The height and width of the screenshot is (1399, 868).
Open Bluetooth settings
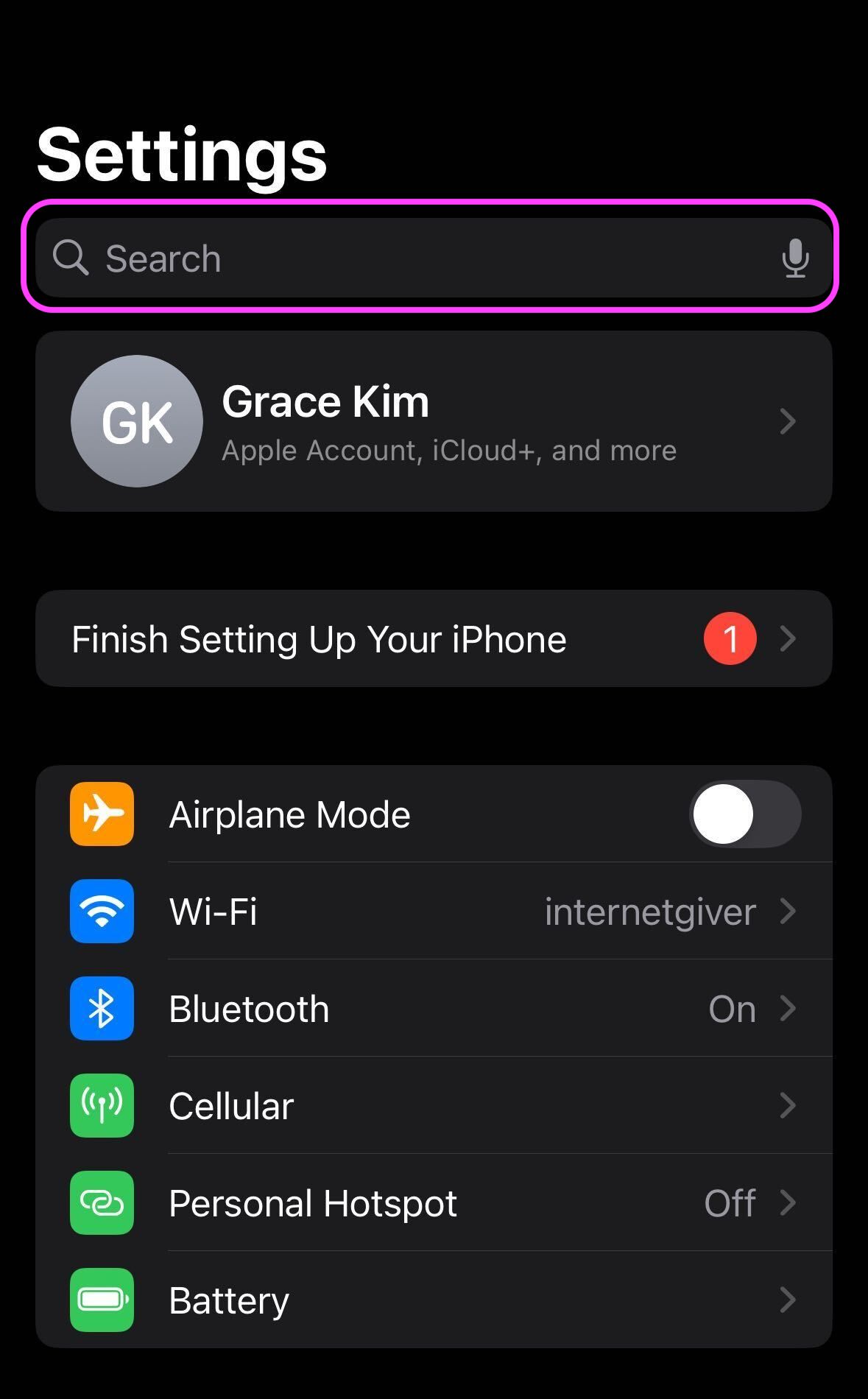(434, 1009)
